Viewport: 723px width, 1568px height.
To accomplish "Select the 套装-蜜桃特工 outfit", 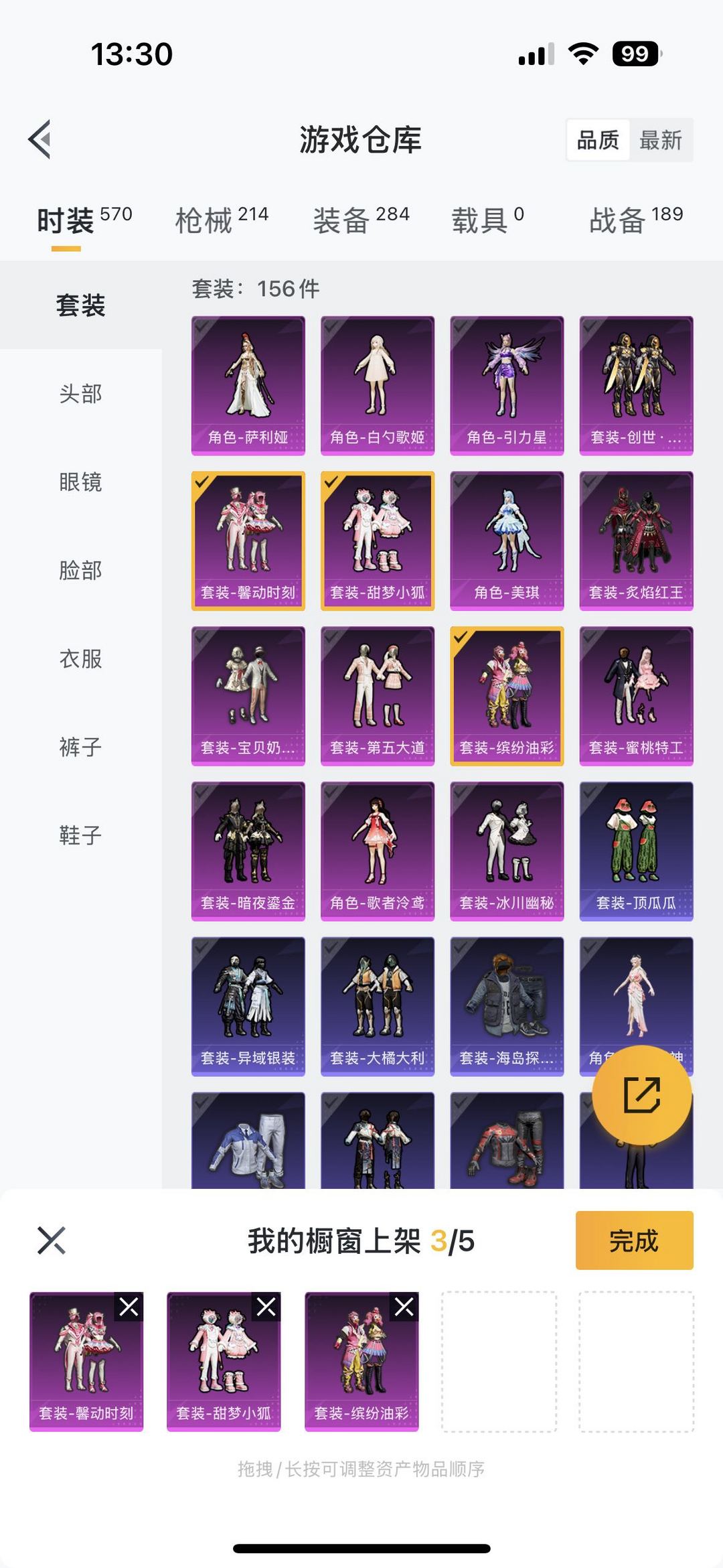I will [x=636, y=697].
